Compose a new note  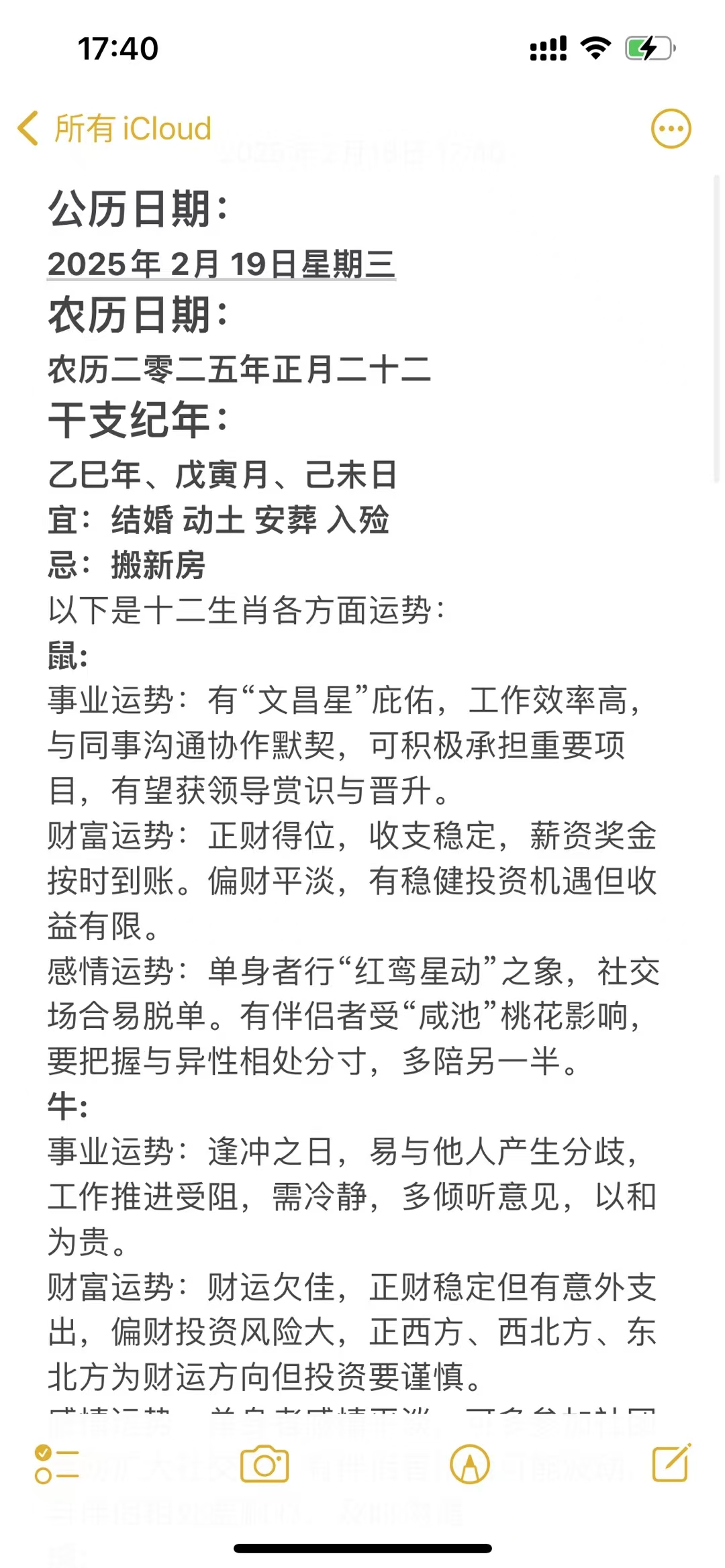click(671, 1463)
